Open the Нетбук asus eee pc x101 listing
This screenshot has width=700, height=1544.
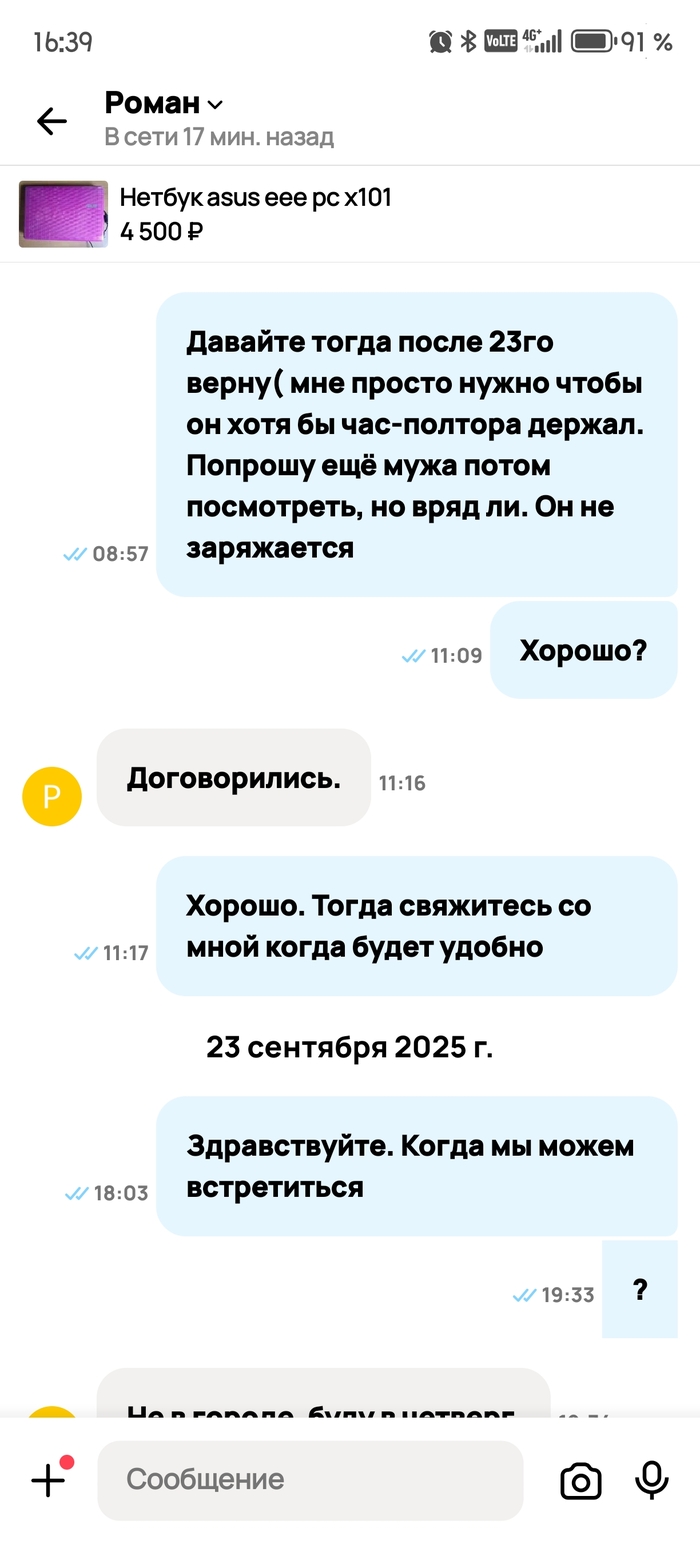tap(255, 213)
